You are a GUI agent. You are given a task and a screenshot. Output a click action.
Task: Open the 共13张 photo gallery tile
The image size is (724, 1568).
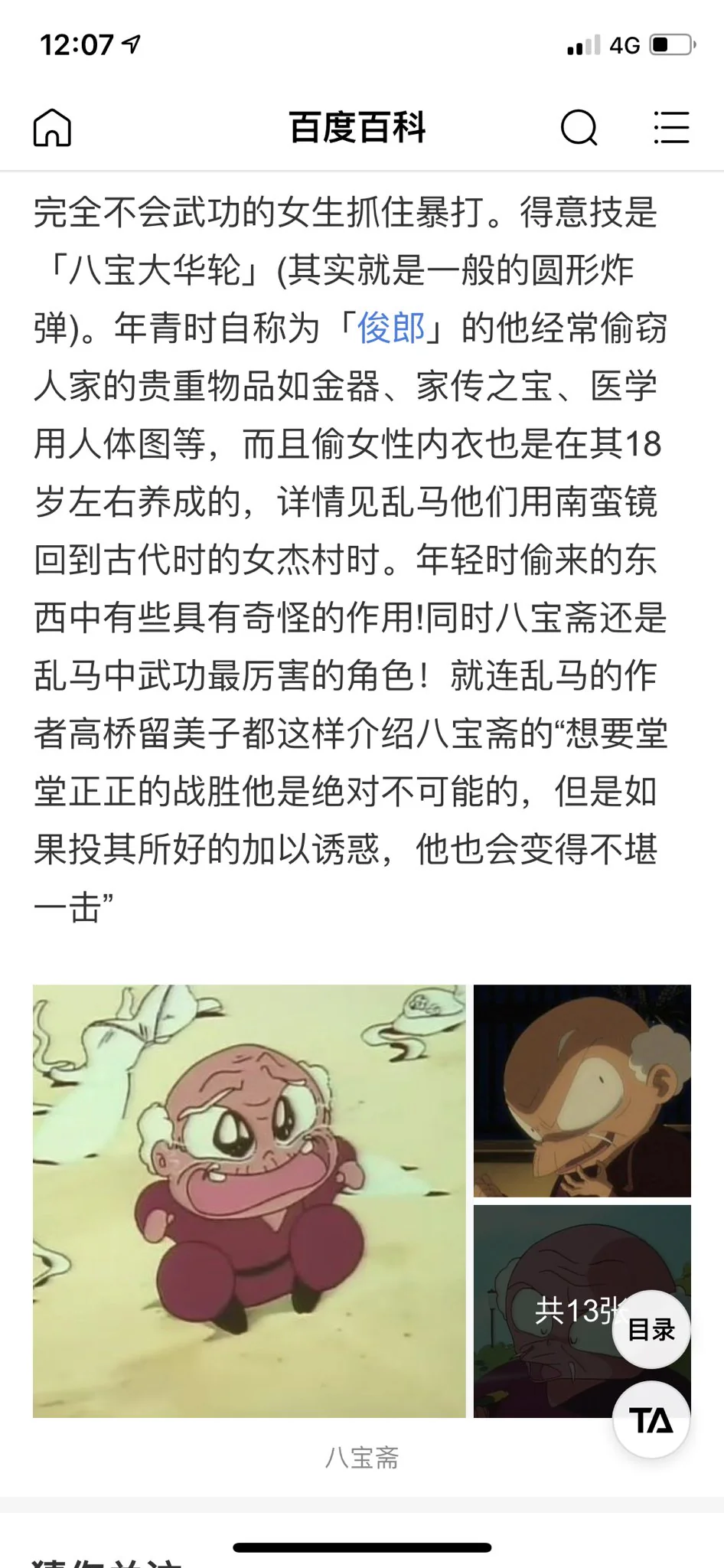click(582, 1312)
